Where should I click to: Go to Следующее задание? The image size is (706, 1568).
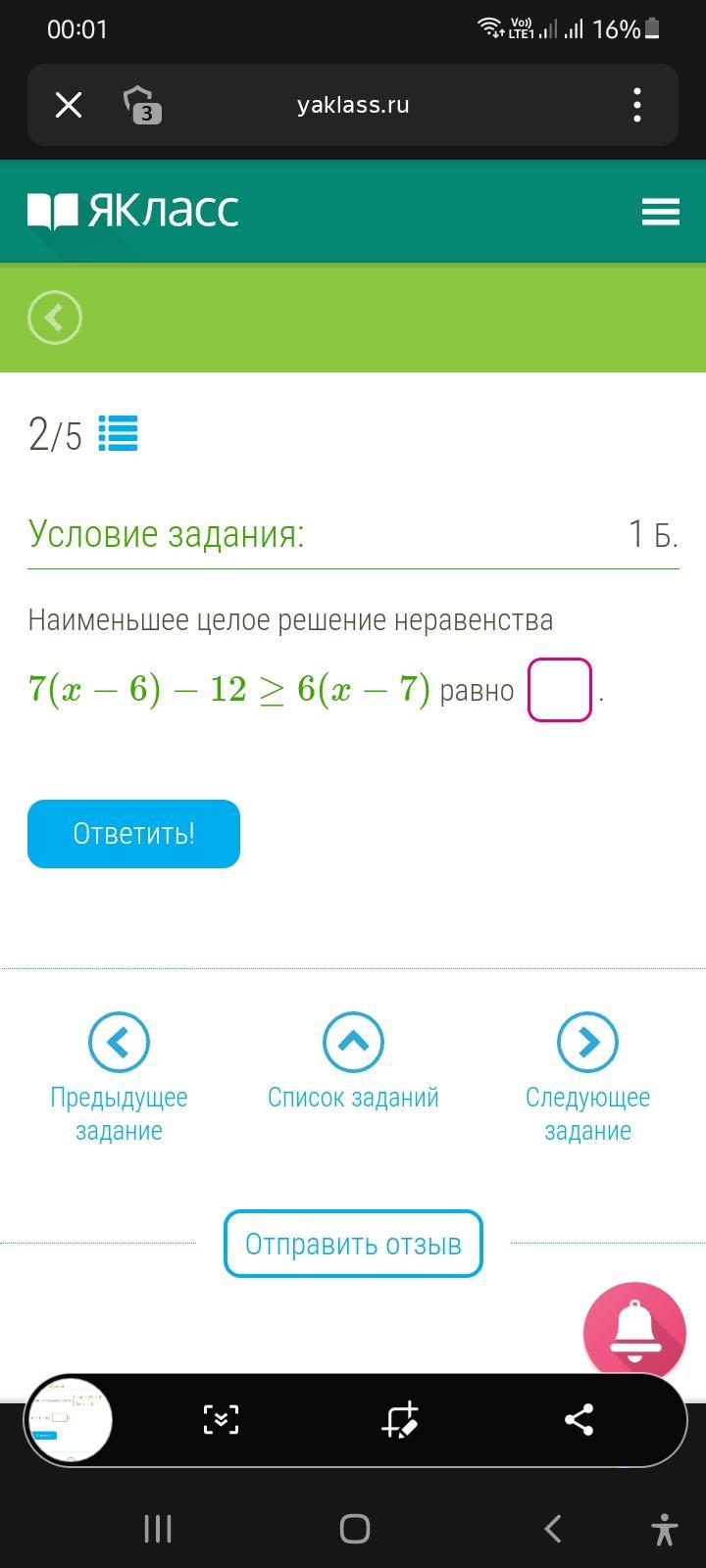click(587, 1042)
